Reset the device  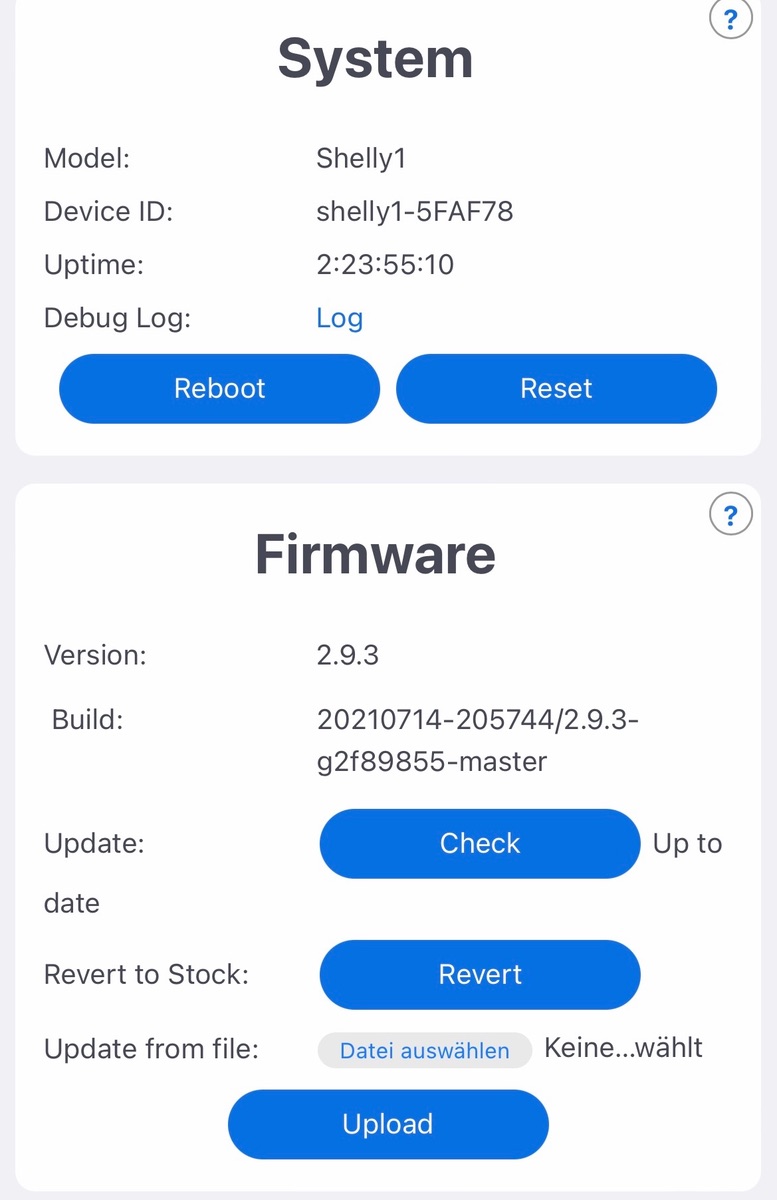556,388
